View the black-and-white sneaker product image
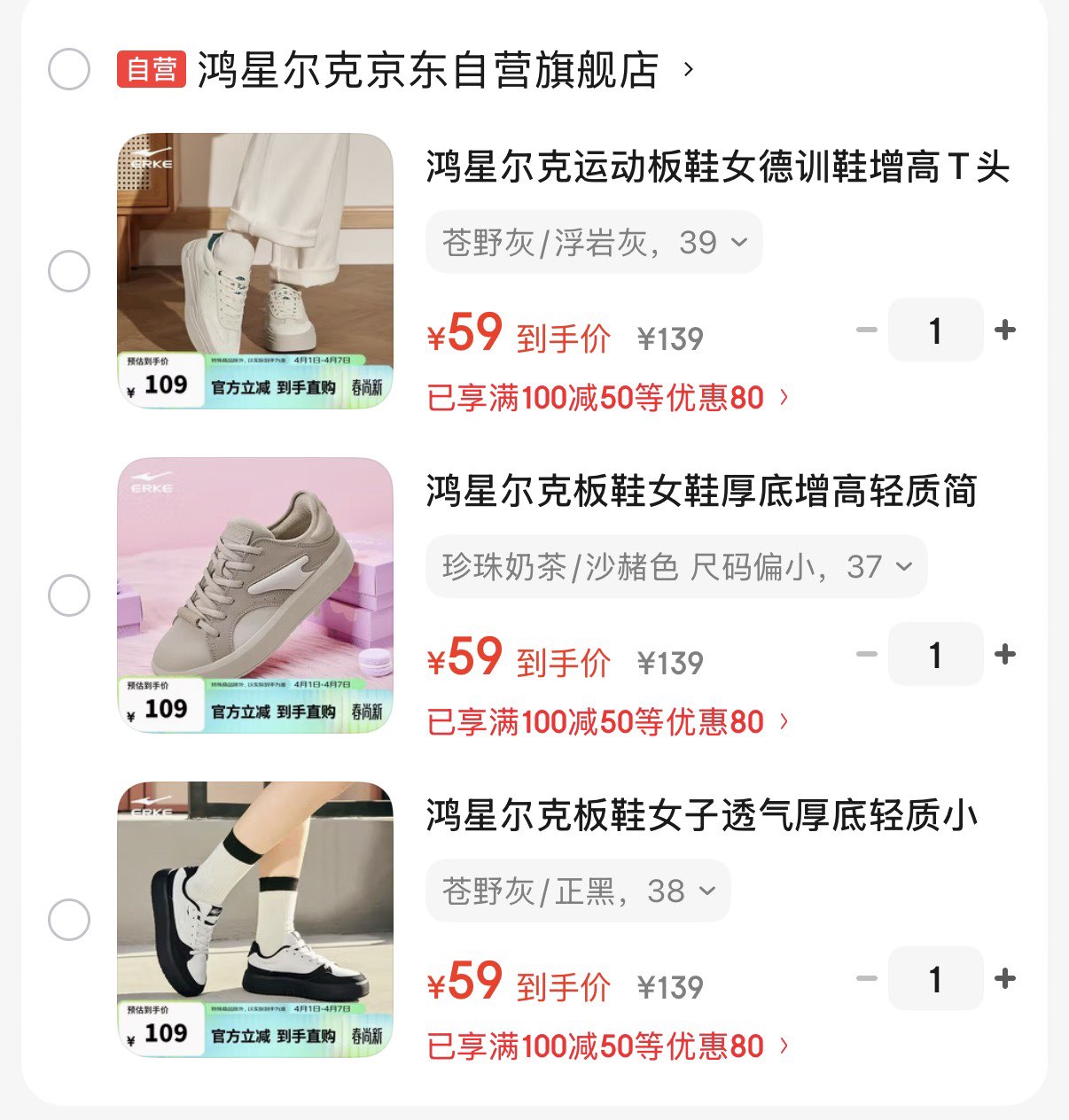The image size is (1069, 1120). (x=256, y=920)
